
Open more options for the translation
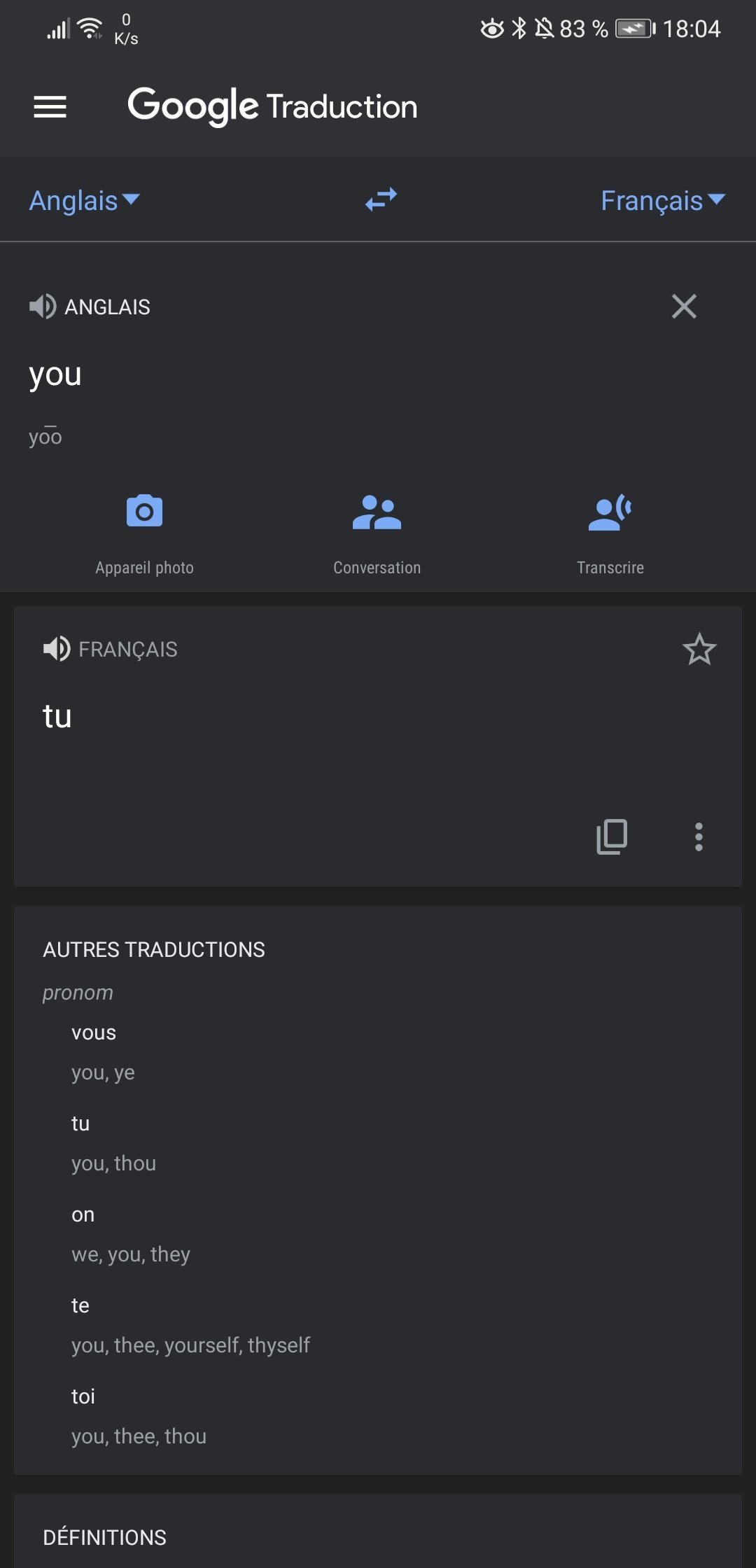[x=699, y=836]
